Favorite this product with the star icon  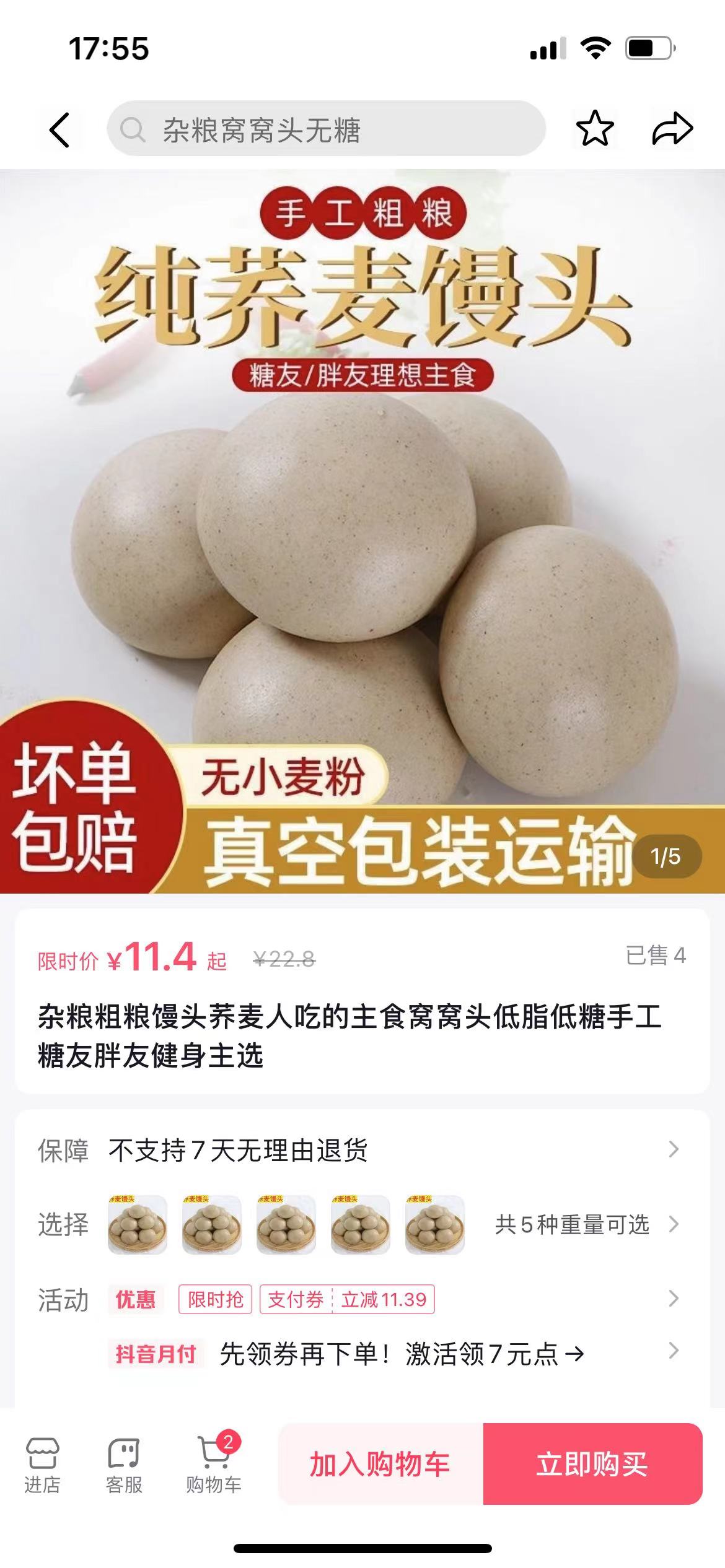coord(594,129)
